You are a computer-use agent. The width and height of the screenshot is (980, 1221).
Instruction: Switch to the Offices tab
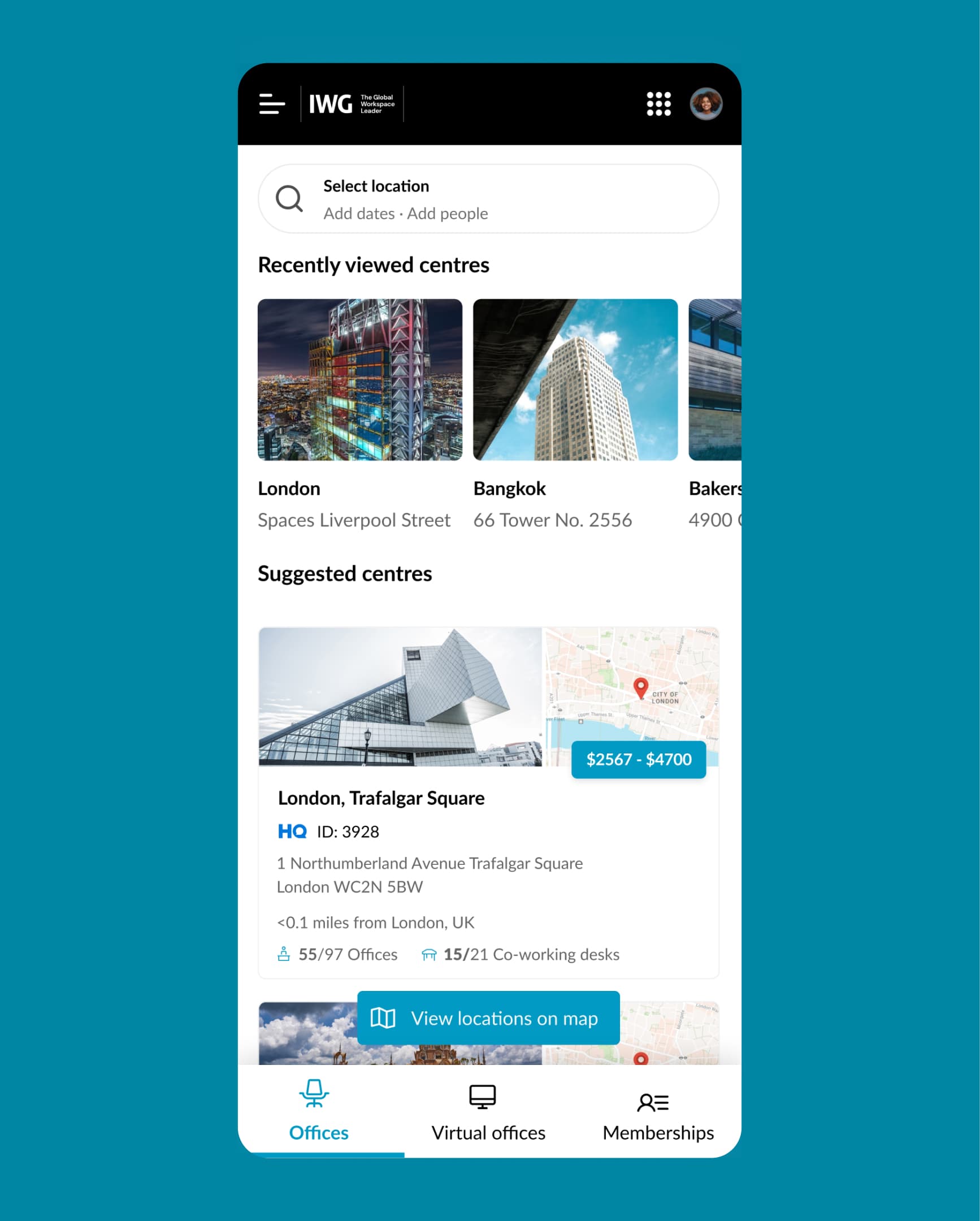click(x=319, y=1111)
